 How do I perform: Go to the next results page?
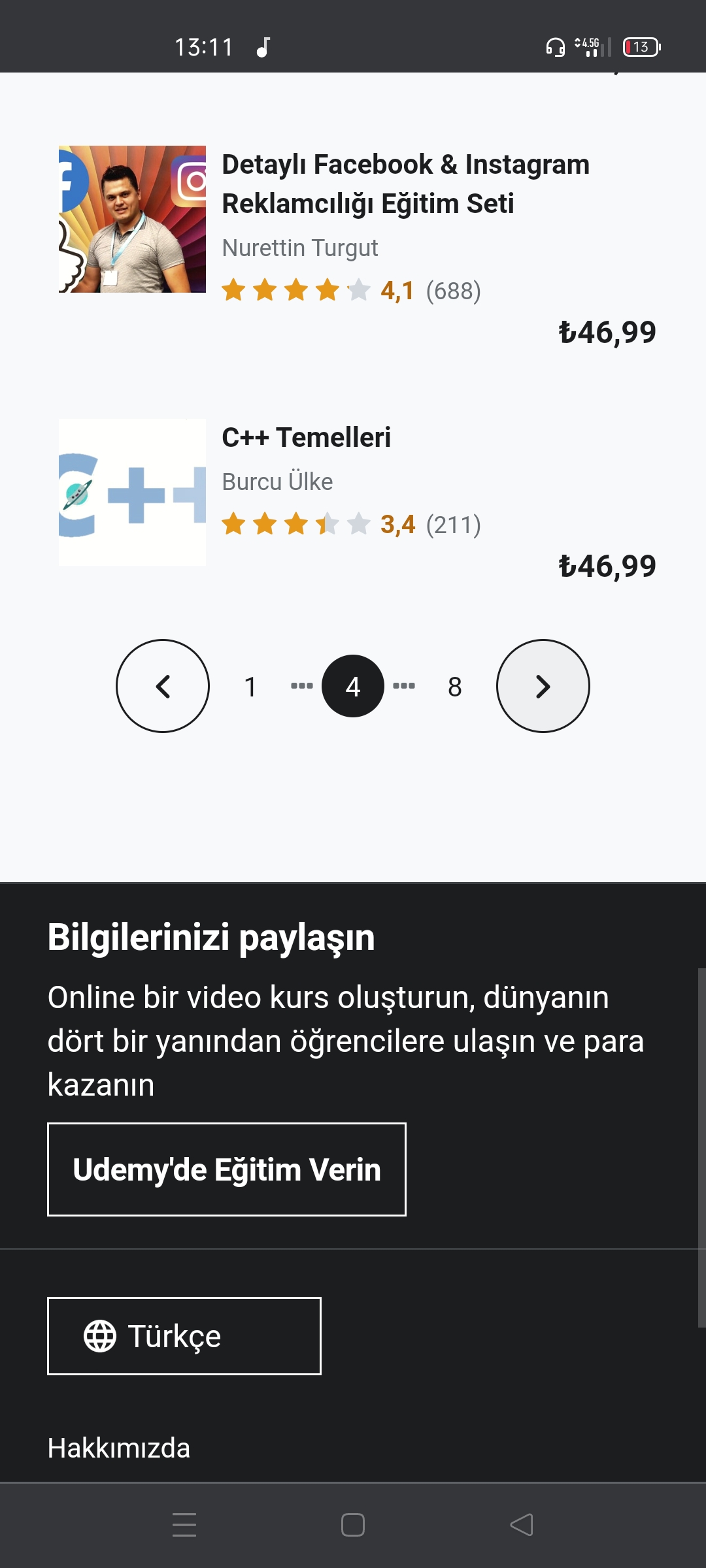click(543, 686)
